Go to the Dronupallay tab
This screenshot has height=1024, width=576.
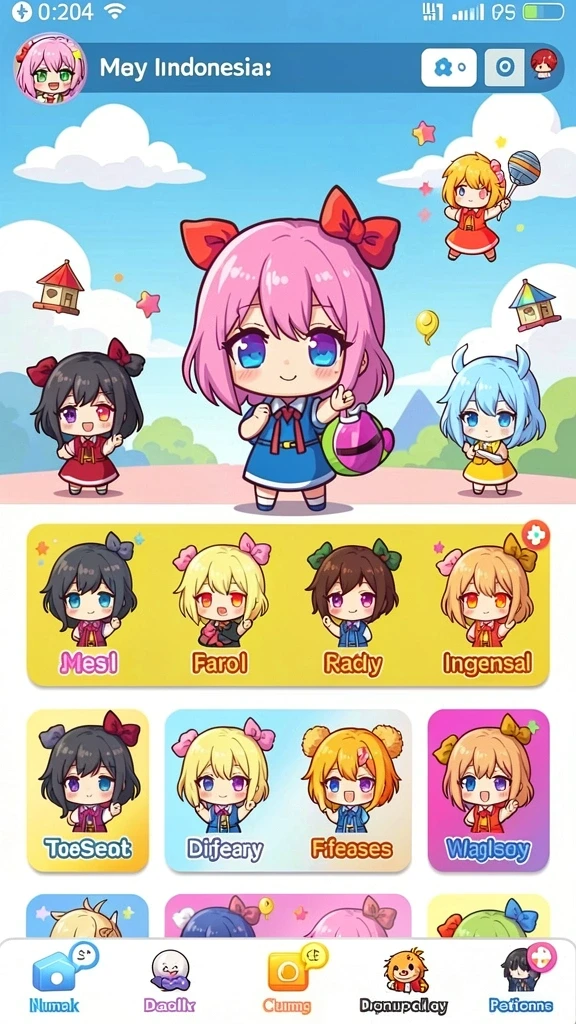coord(404,980)
